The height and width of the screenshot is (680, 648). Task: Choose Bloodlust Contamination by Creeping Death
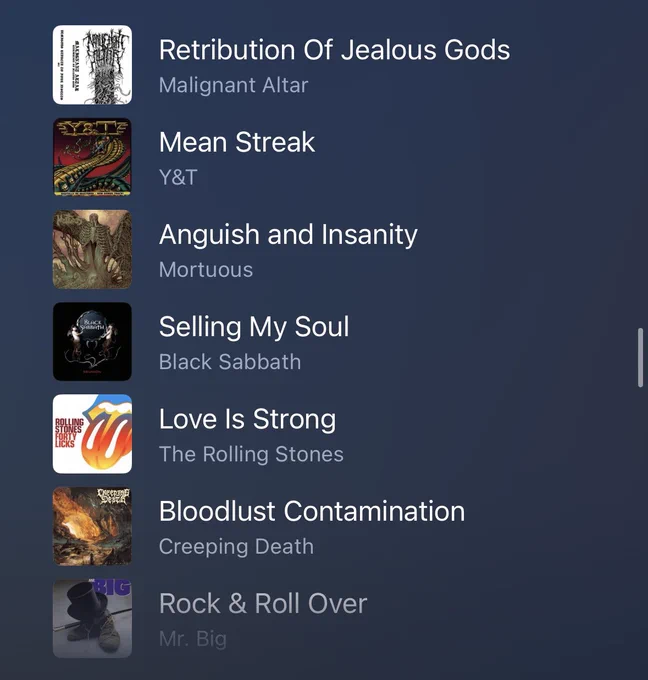324,526
